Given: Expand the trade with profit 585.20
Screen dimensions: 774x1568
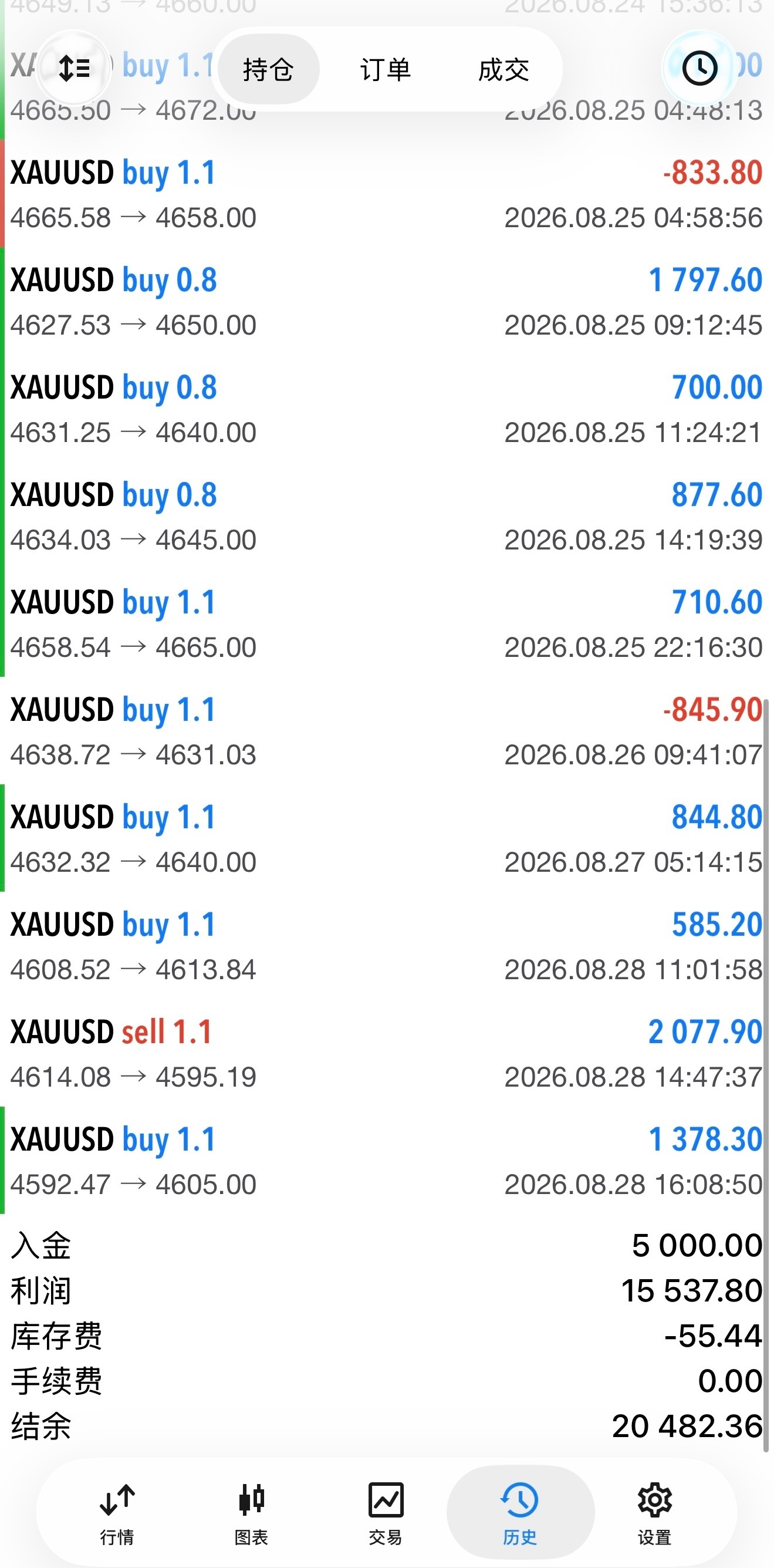Looking at the screenshot, I should [387, 946].
